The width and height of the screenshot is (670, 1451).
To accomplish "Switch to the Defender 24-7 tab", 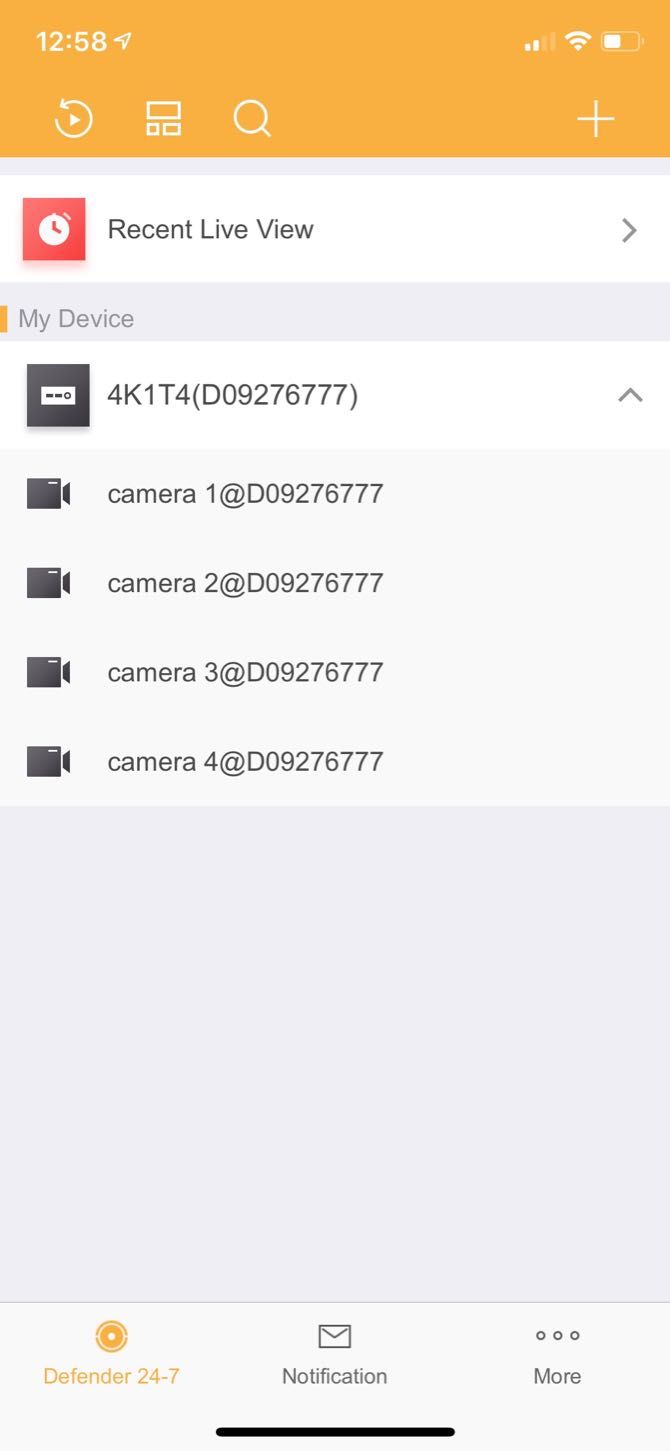I will (111, 1353).
